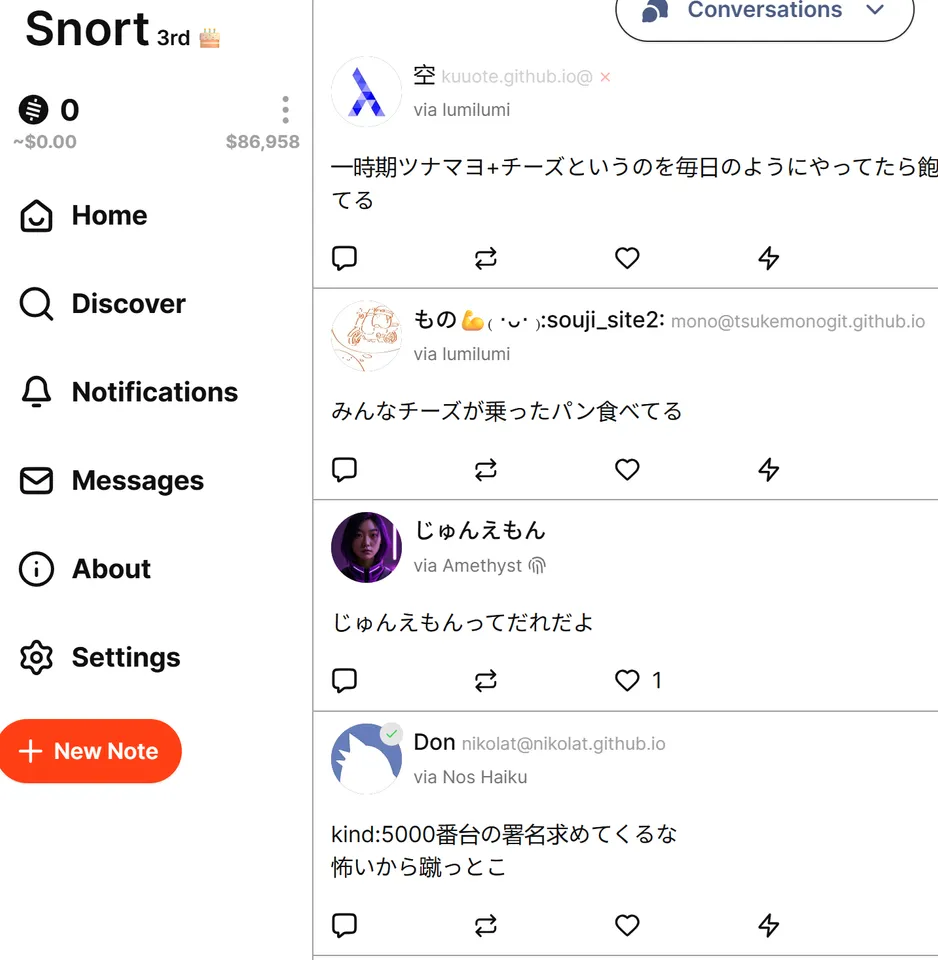Screen dimensions: 938x960
Task: Reply to 空's tuna mayo cheese post
Action: coord(344,258)
